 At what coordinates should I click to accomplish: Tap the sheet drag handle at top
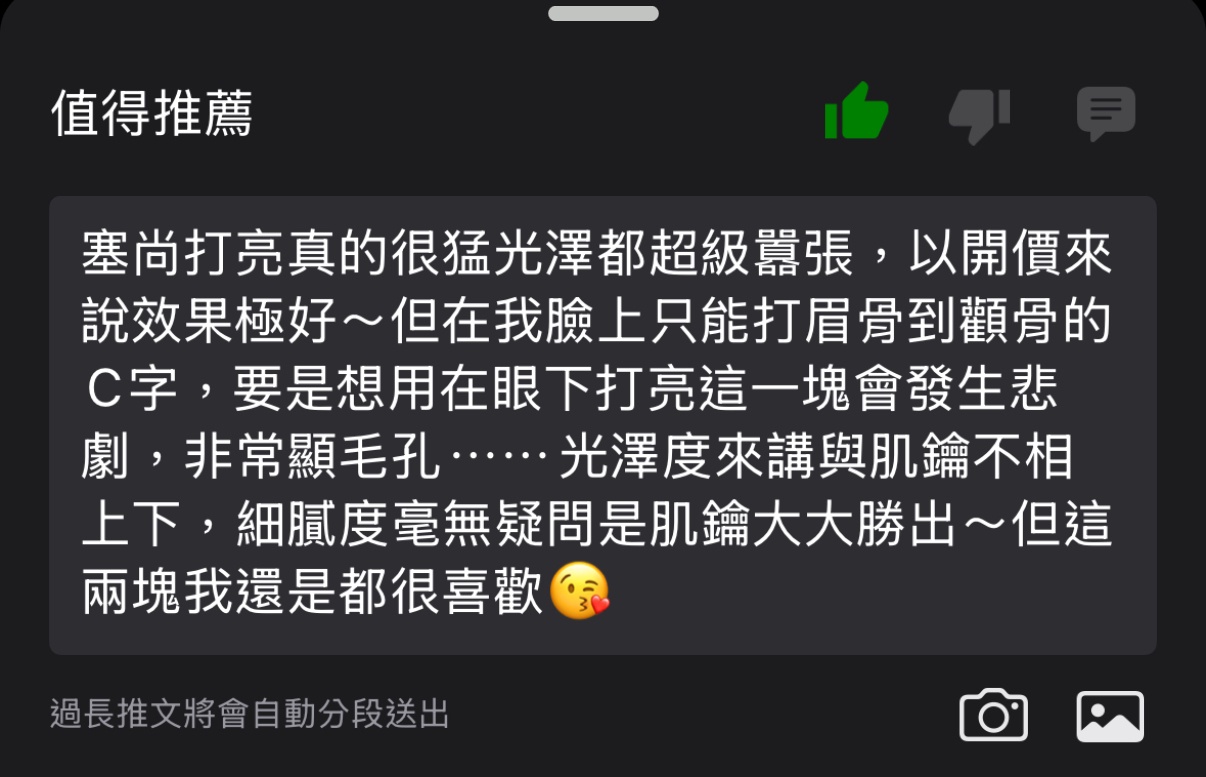click(x=603, y=14)
